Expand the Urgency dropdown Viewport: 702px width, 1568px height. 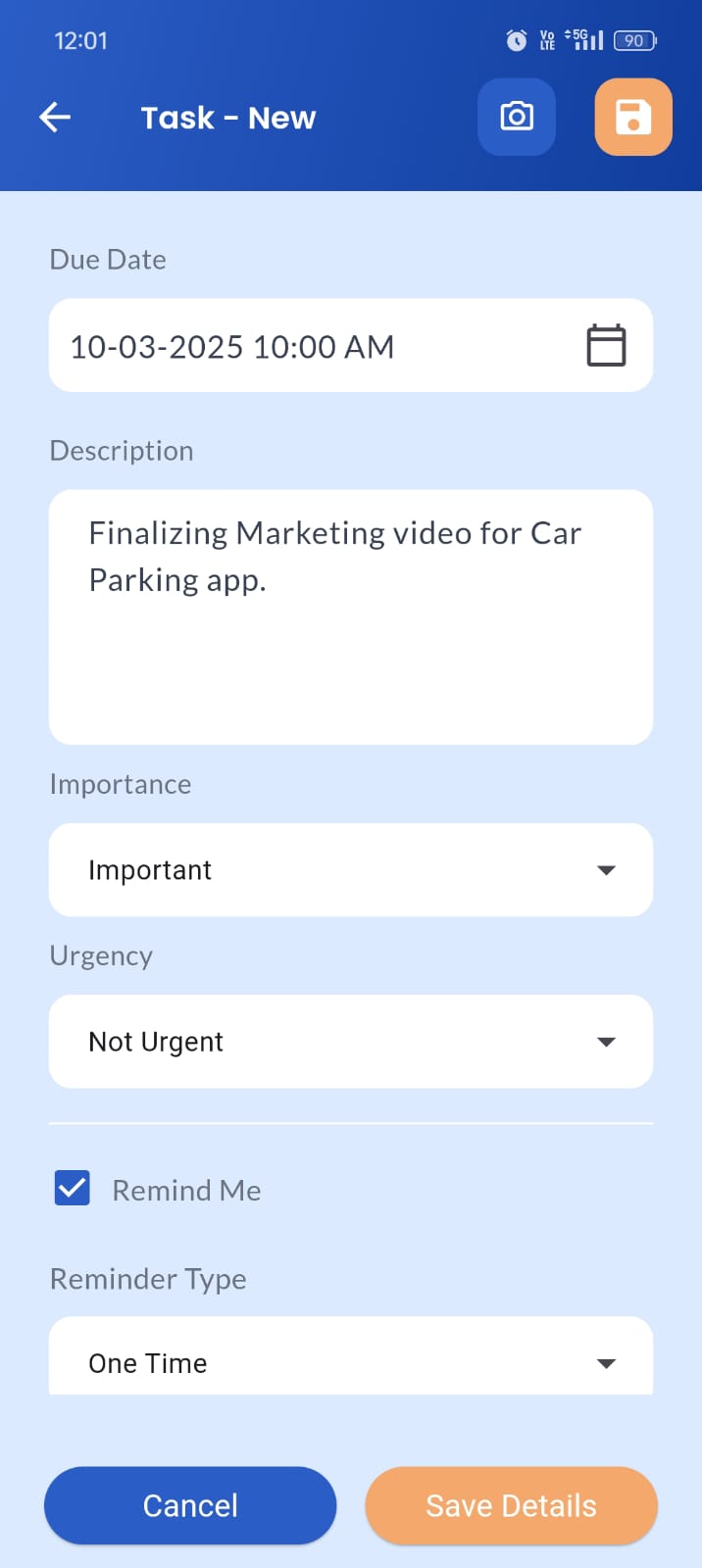click(x=351, y=1042)
